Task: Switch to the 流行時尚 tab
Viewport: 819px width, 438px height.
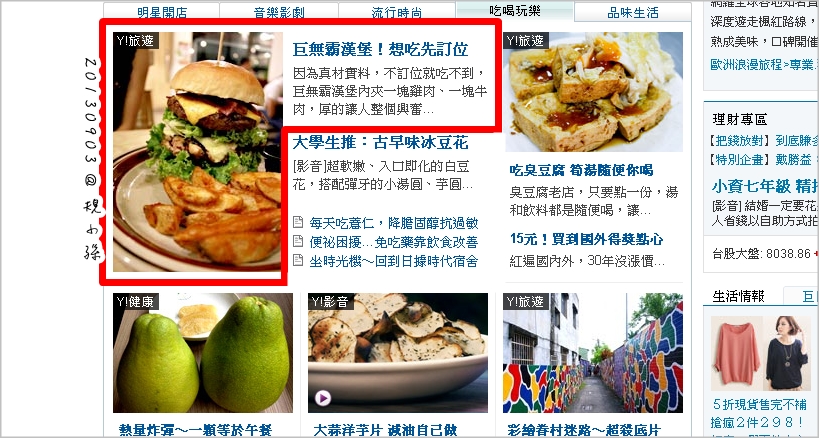Action: point(396,12)
